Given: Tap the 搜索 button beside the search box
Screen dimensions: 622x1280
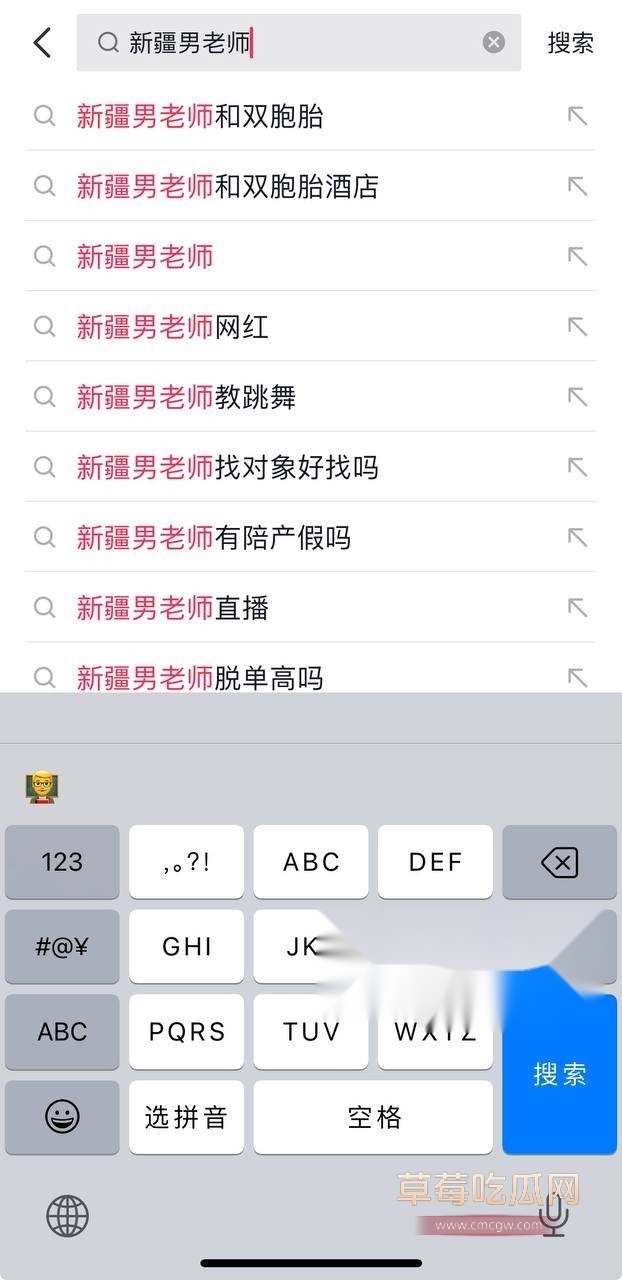Looking at the screenshot, I should click(570, 43).
